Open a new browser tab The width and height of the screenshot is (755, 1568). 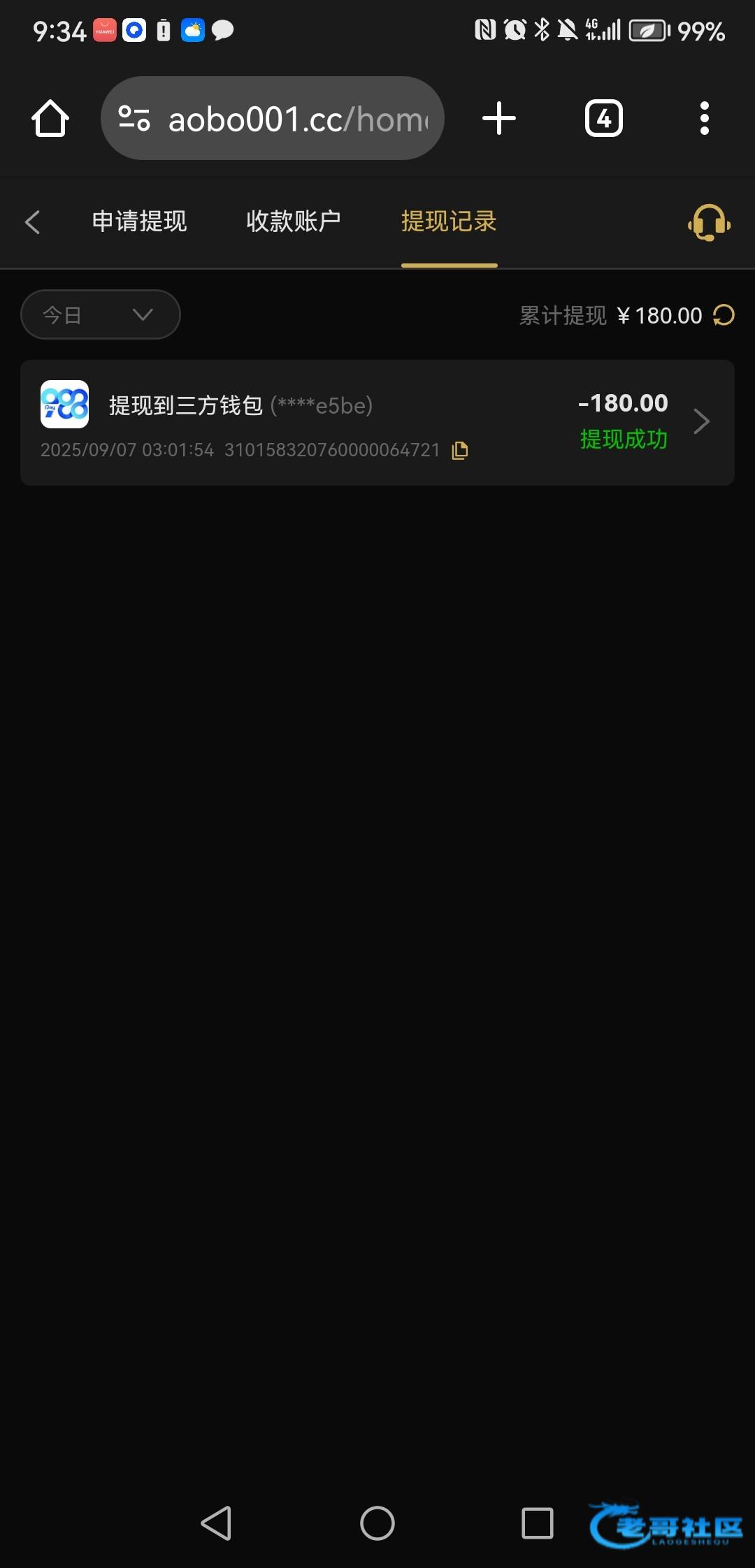(498, 119)
